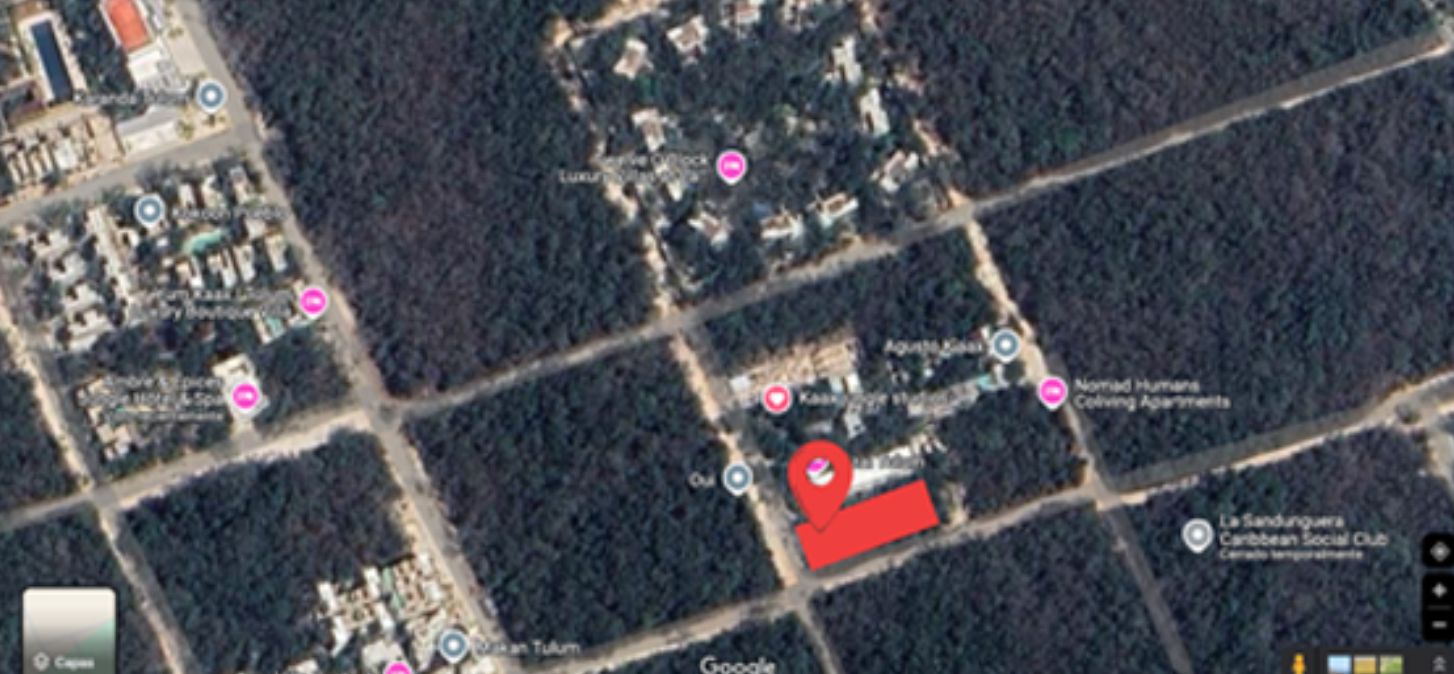Zoom out with the minus button

click(1438, 625)
